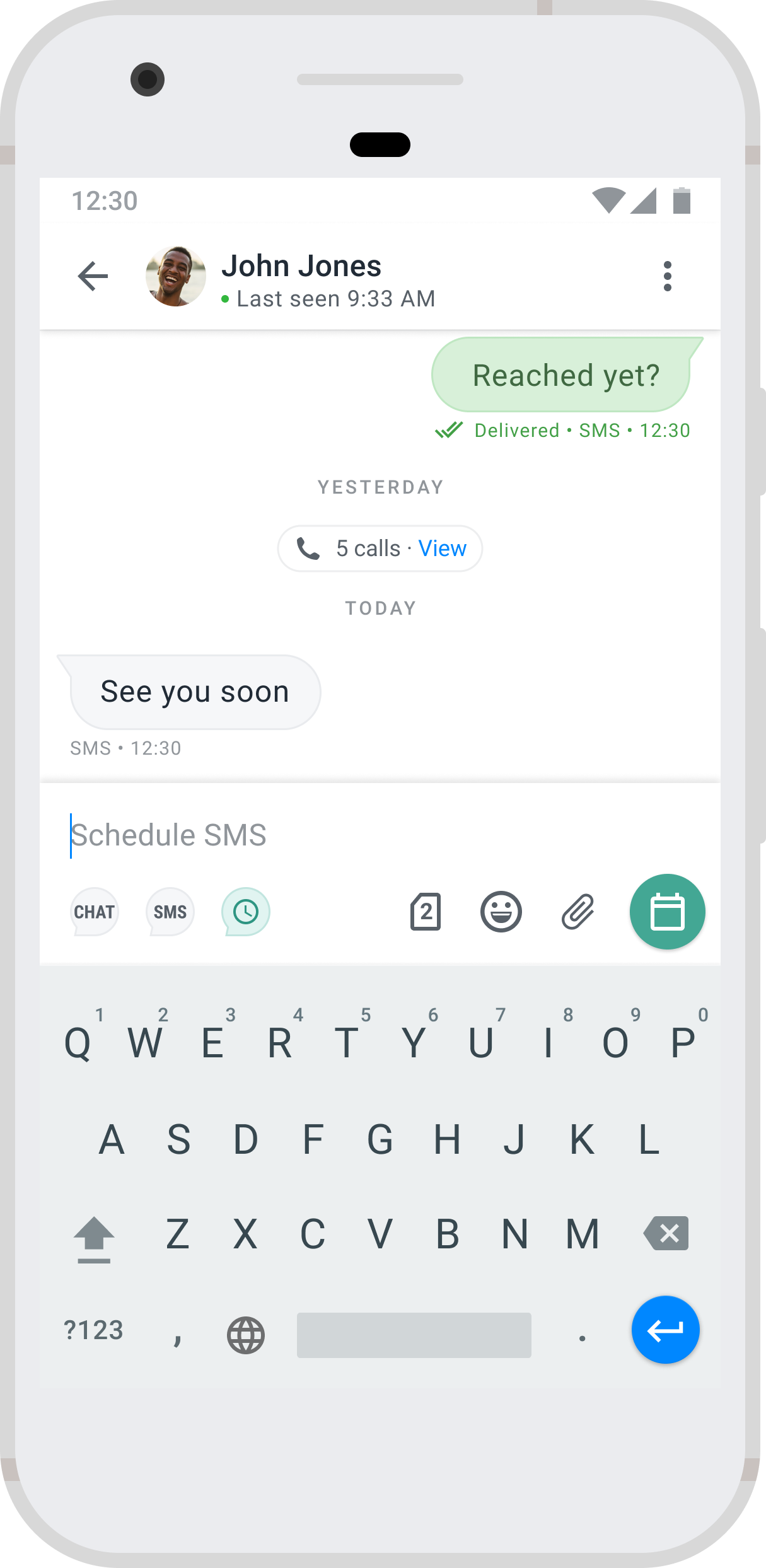This screenshot has width=766, height=1568.
Task: Attach a file with the paperclip
Action: [x=577, y=912]
